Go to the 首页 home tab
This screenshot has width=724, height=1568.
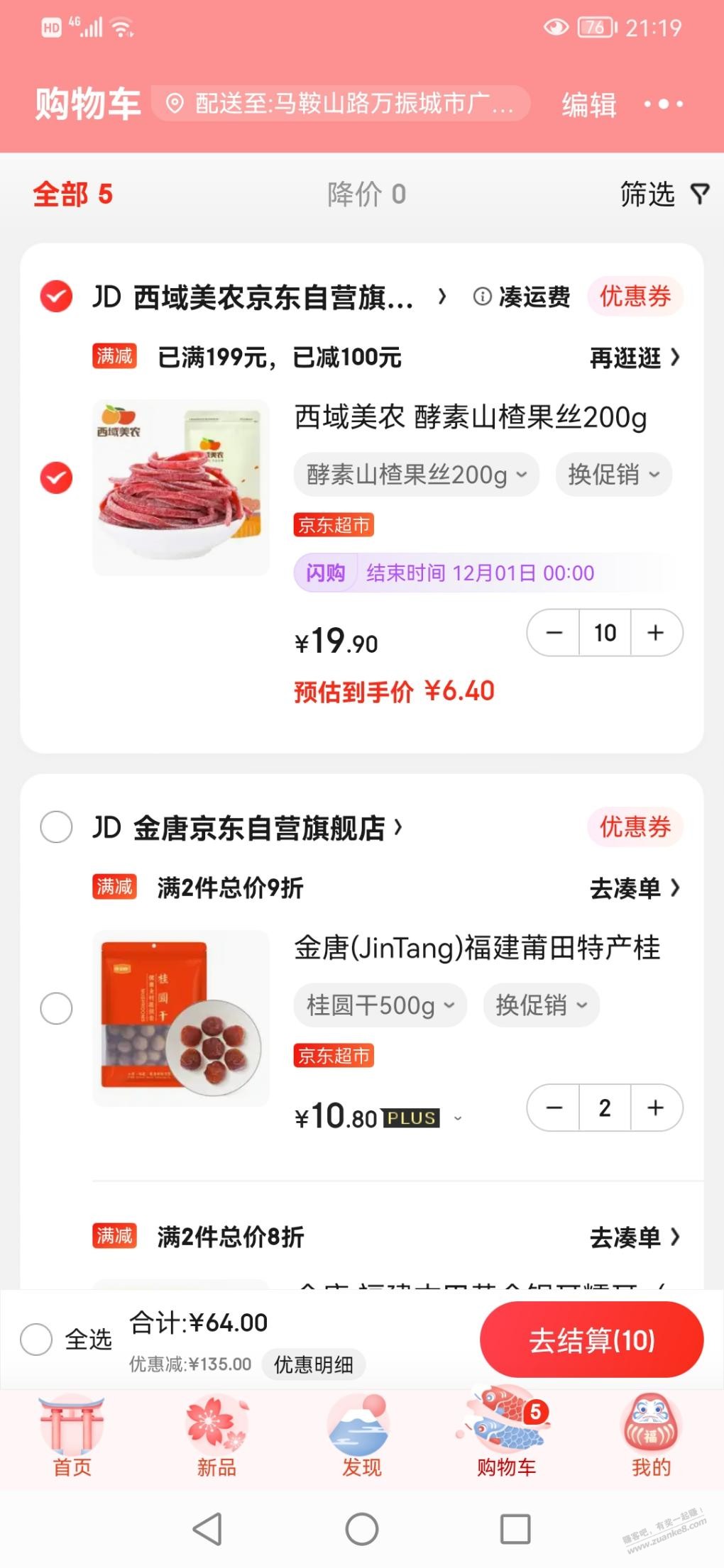72,1437
